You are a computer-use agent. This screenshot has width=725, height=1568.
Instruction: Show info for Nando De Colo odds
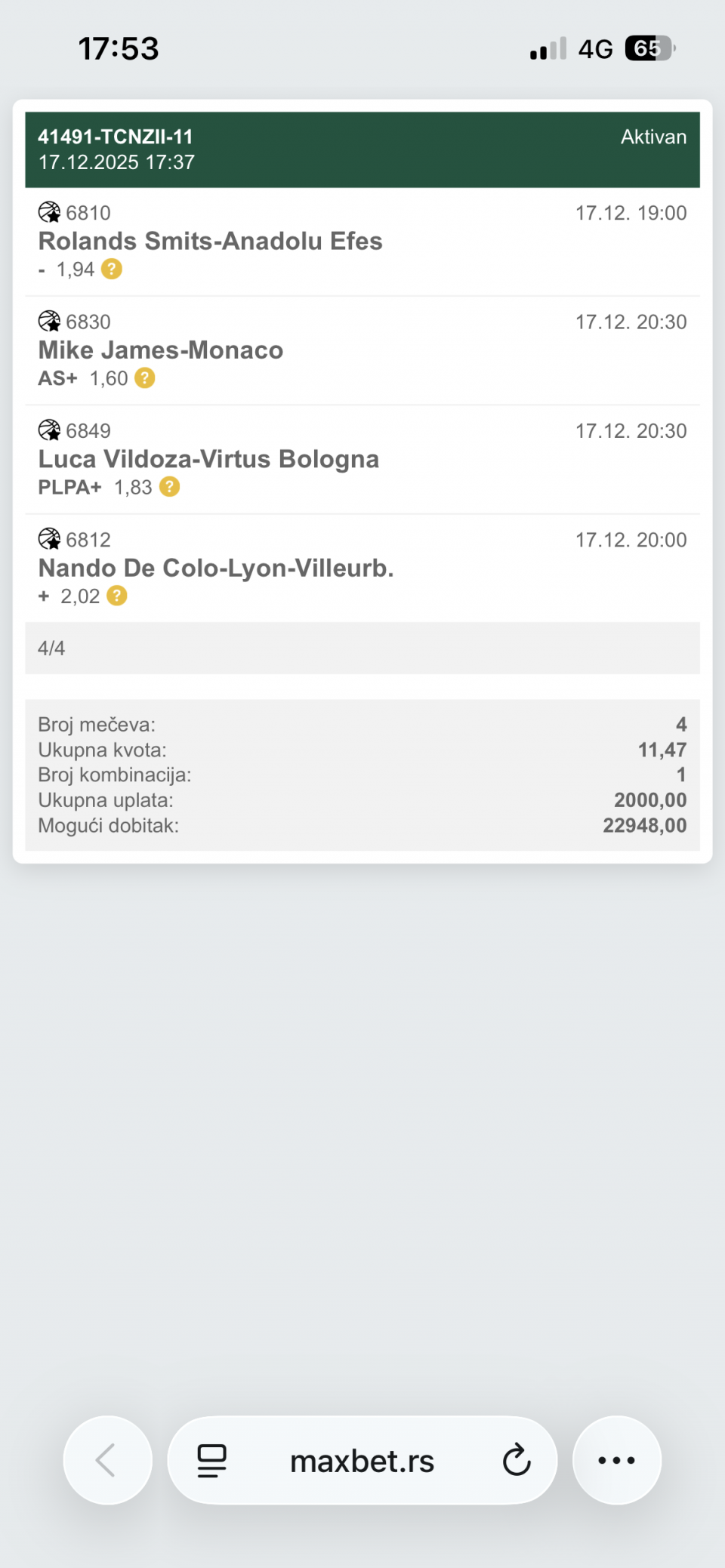point(117,596)
